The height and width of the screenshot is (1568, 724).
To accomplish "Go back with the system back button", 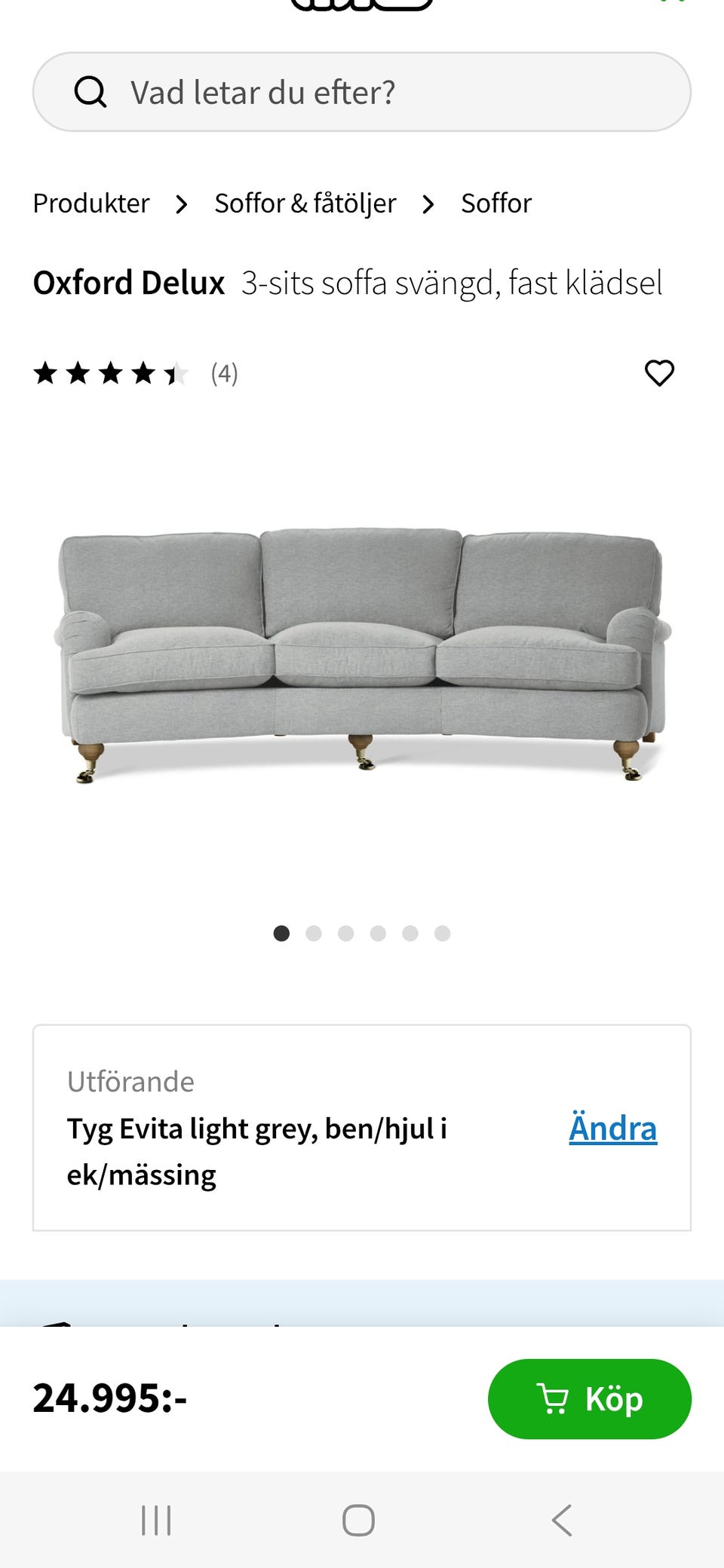I will pos(562,1520).
